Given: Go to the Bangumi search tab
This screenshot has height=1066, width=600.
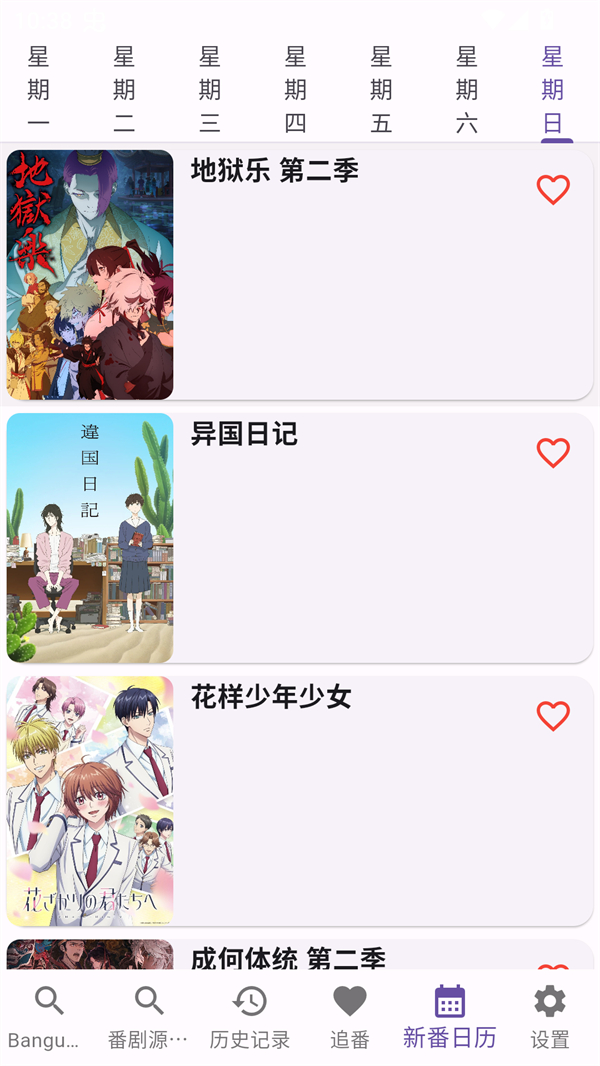Looking at the screenshot, I should tap(49, 1017).
